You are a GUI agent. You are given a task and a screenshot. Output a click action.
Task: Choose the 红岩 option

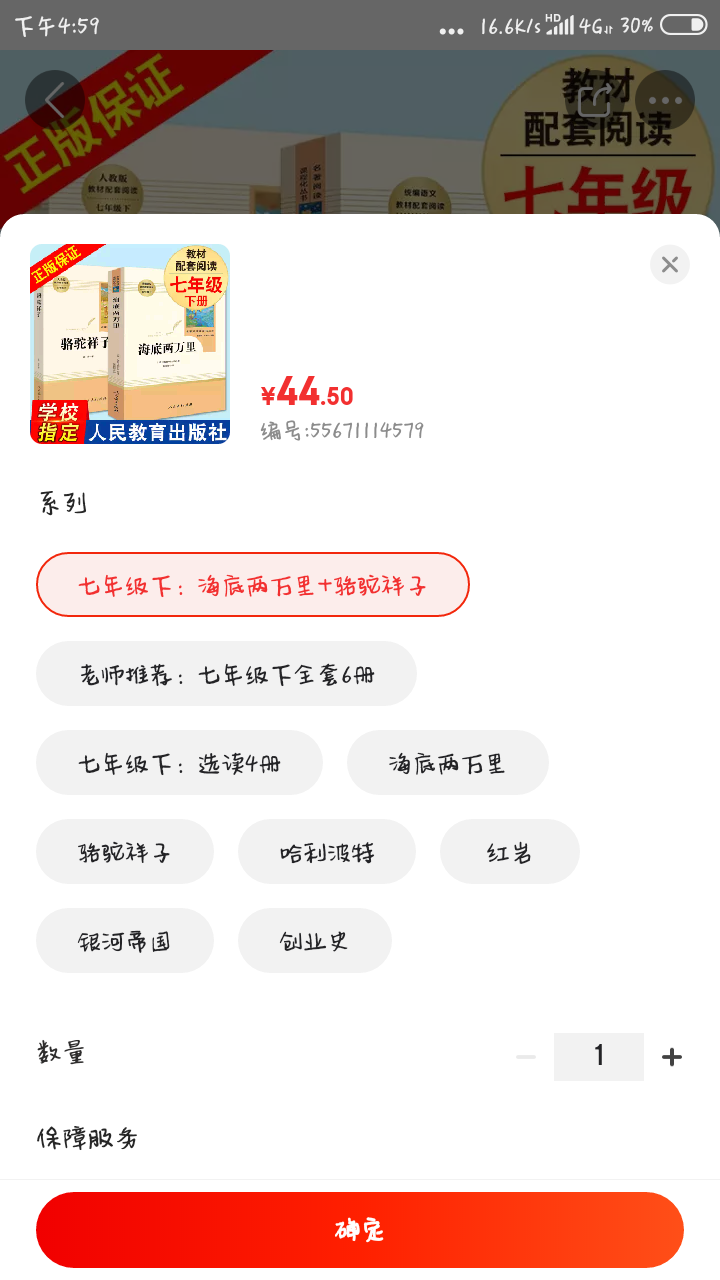pos(510,852)
